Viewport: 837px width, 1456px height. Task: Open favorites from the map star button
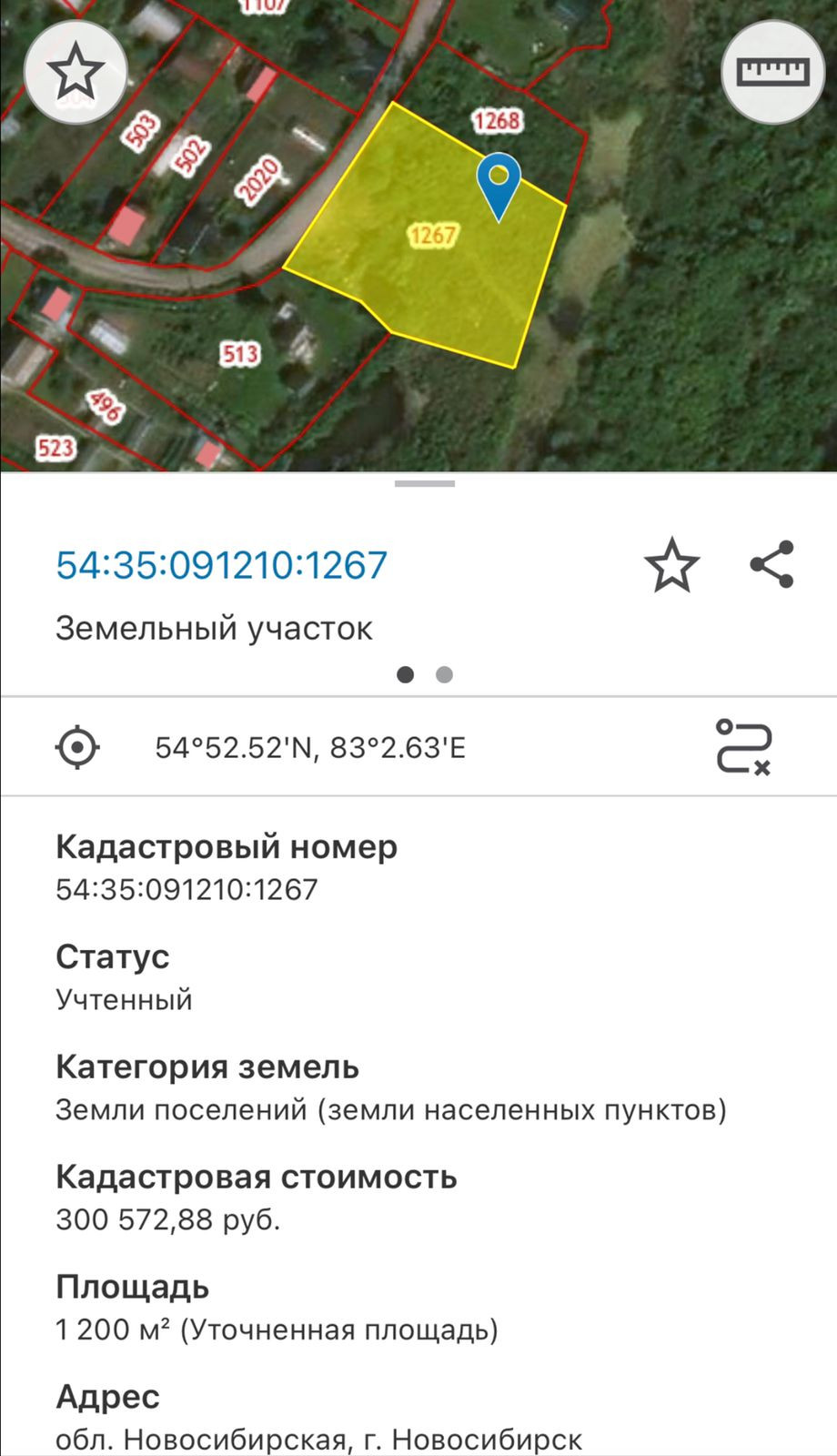[75, 72]
